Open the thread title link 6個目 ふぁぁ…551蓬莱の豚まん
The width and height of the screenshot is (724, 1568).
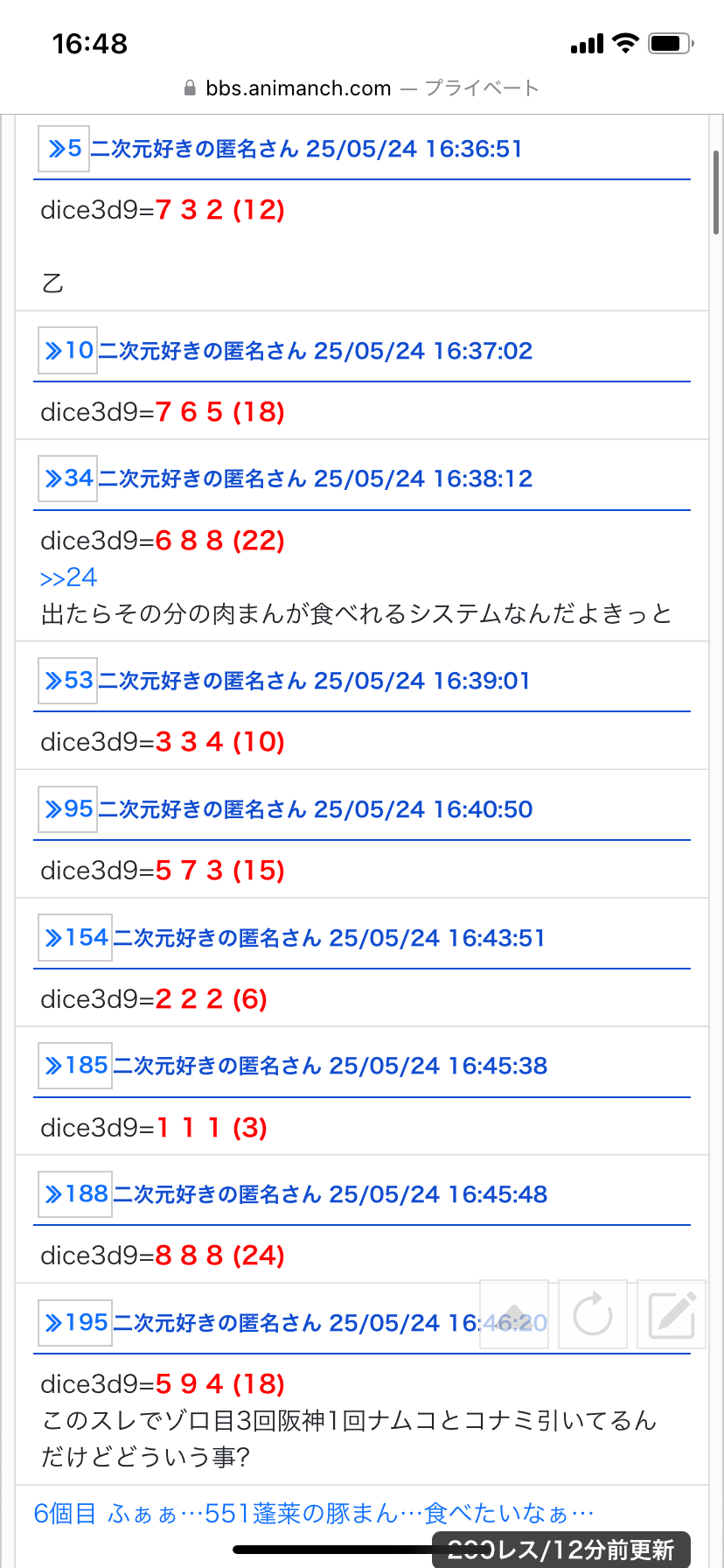point(313,1513)
